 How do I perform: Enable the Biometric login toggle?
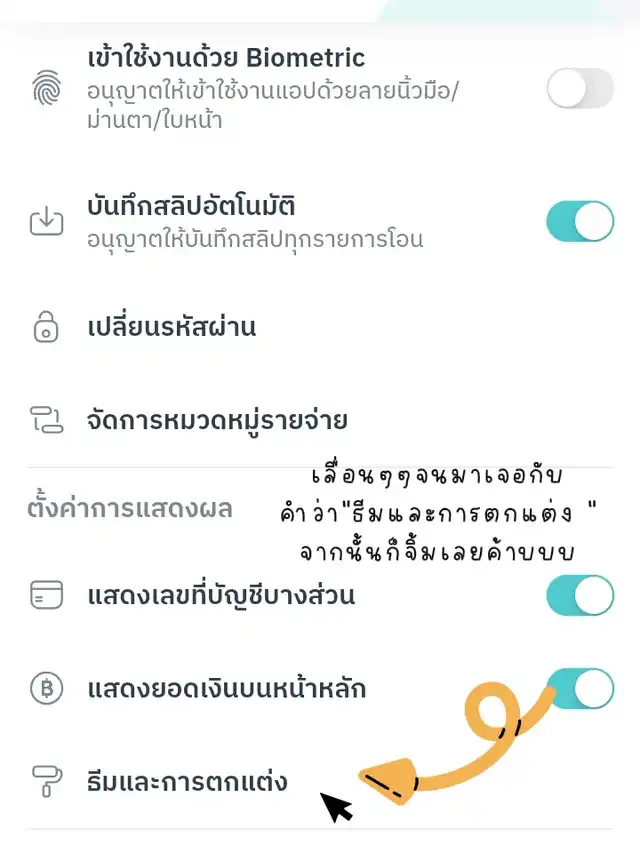(x=579, y=90)
